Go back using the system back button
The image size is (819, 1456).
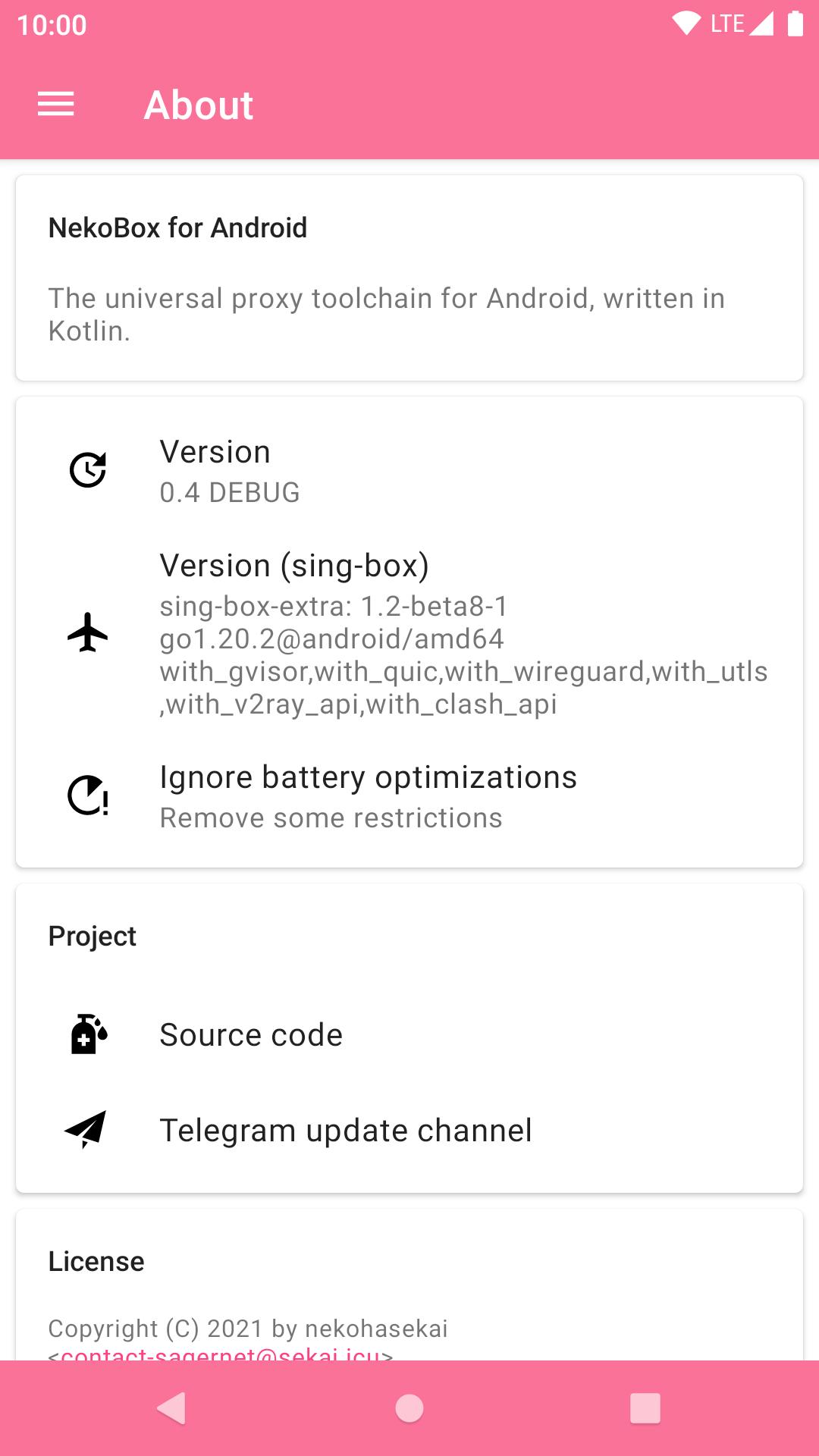click(171, 1408)
